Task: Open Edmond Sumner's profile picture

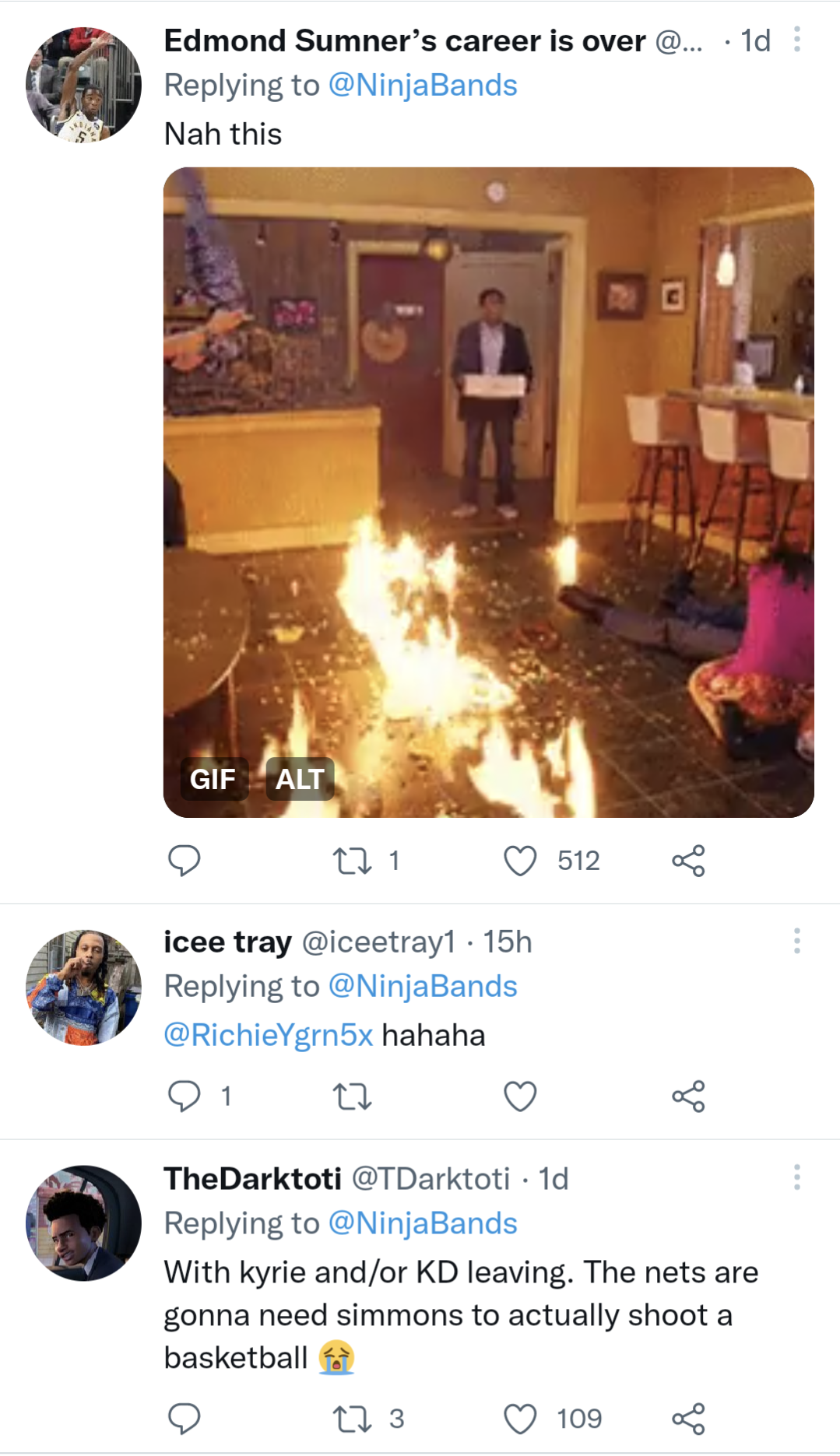Action: 83,85
